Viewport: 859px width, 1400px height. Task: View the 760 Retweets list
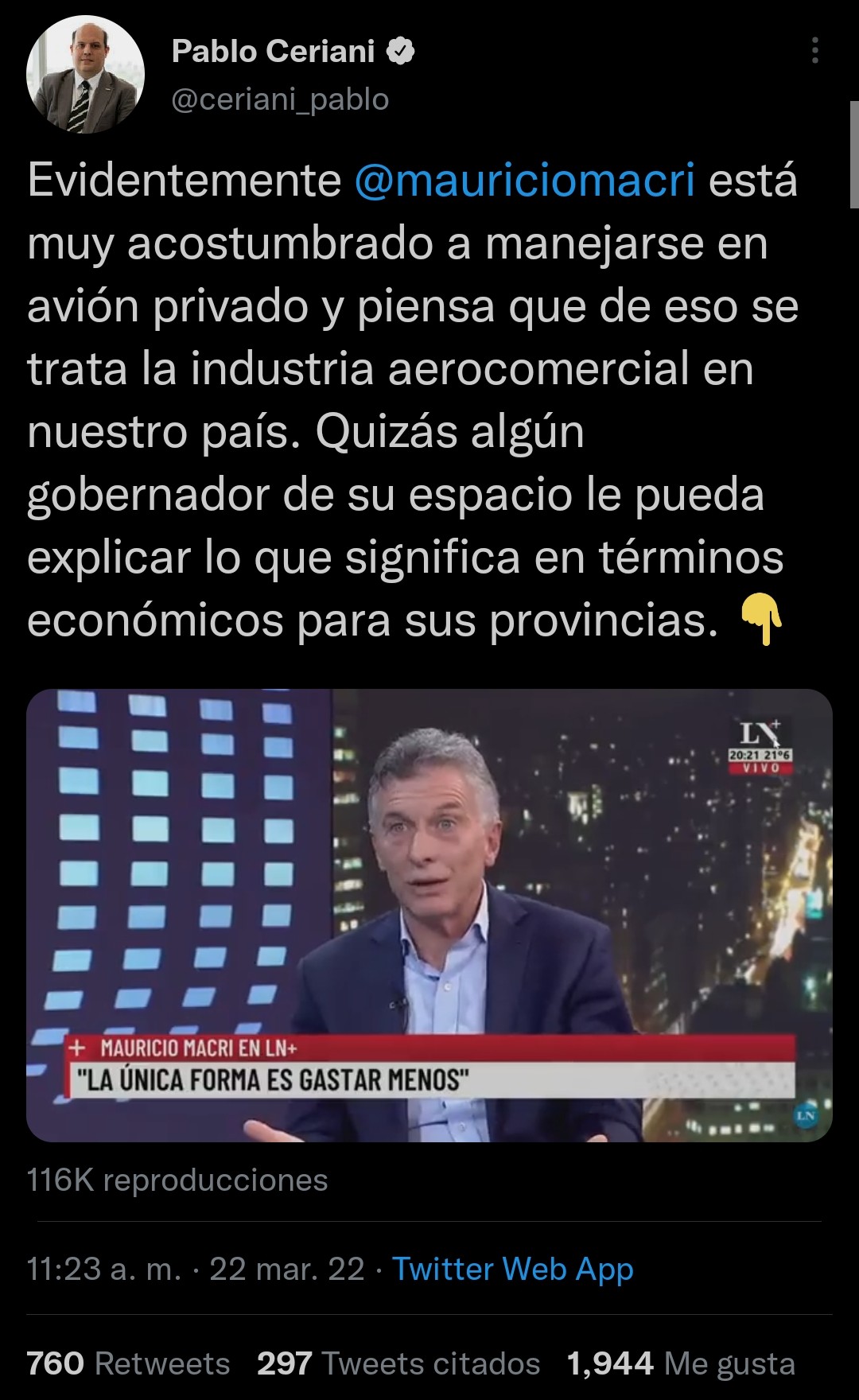pyautogui.click(x=128, y=1363)
